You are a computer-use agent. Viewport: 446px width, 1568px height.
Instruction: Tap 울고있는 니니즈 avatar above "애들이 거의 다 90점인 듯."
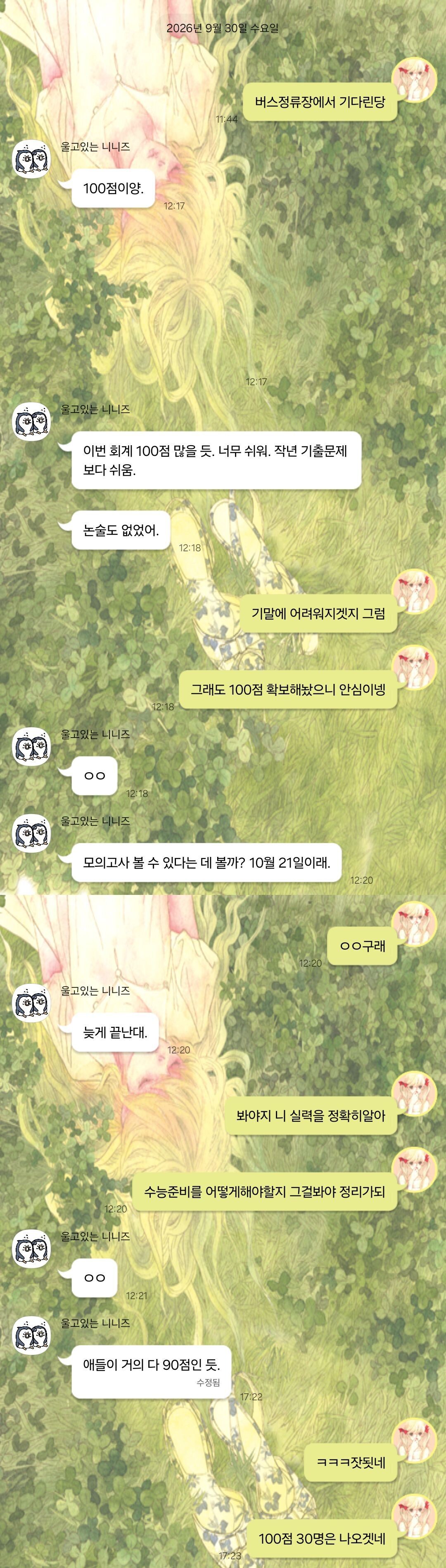point(32,1335)
